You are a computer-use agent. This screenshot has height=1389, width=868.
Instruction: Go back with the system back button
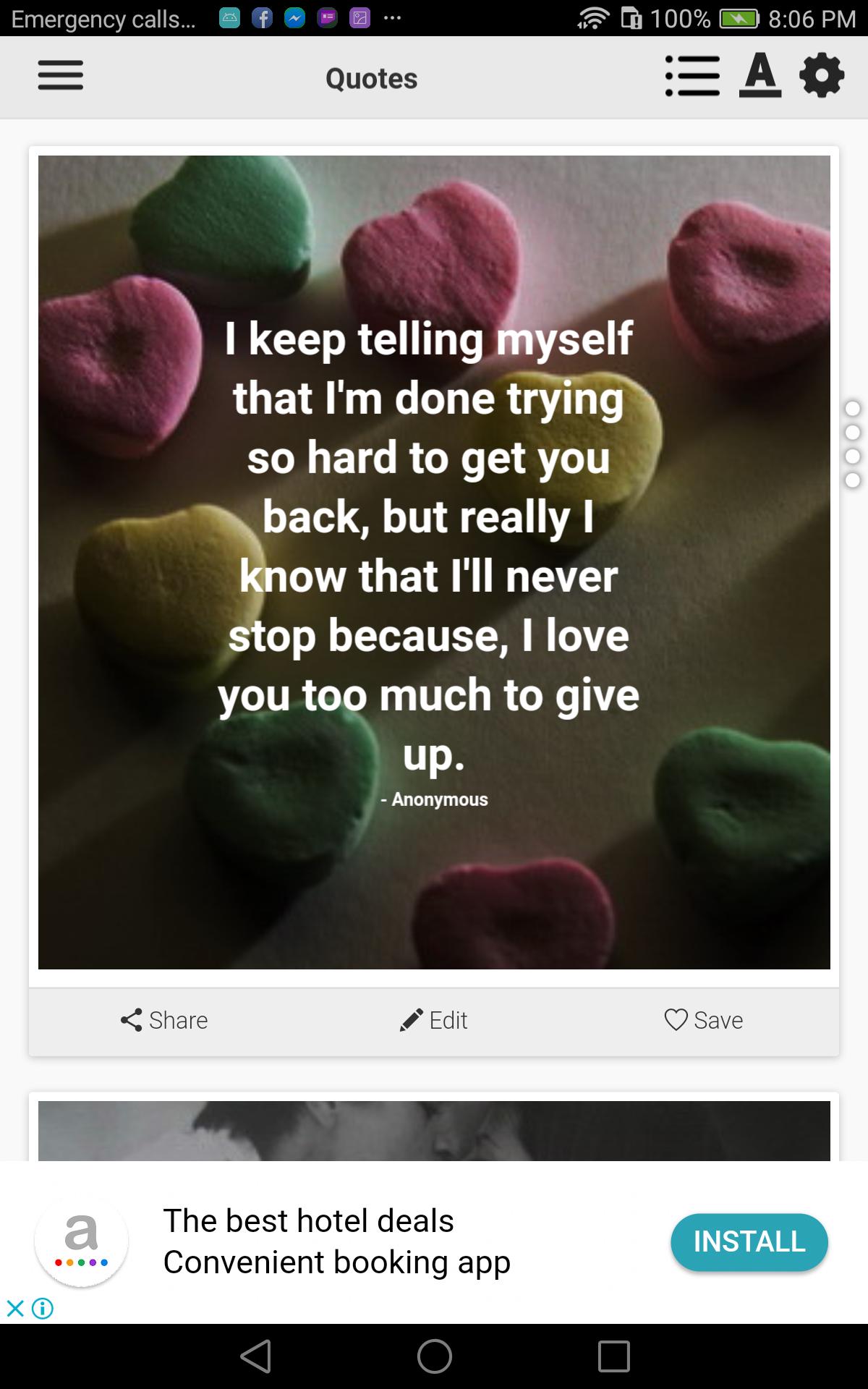(256, 1356)
